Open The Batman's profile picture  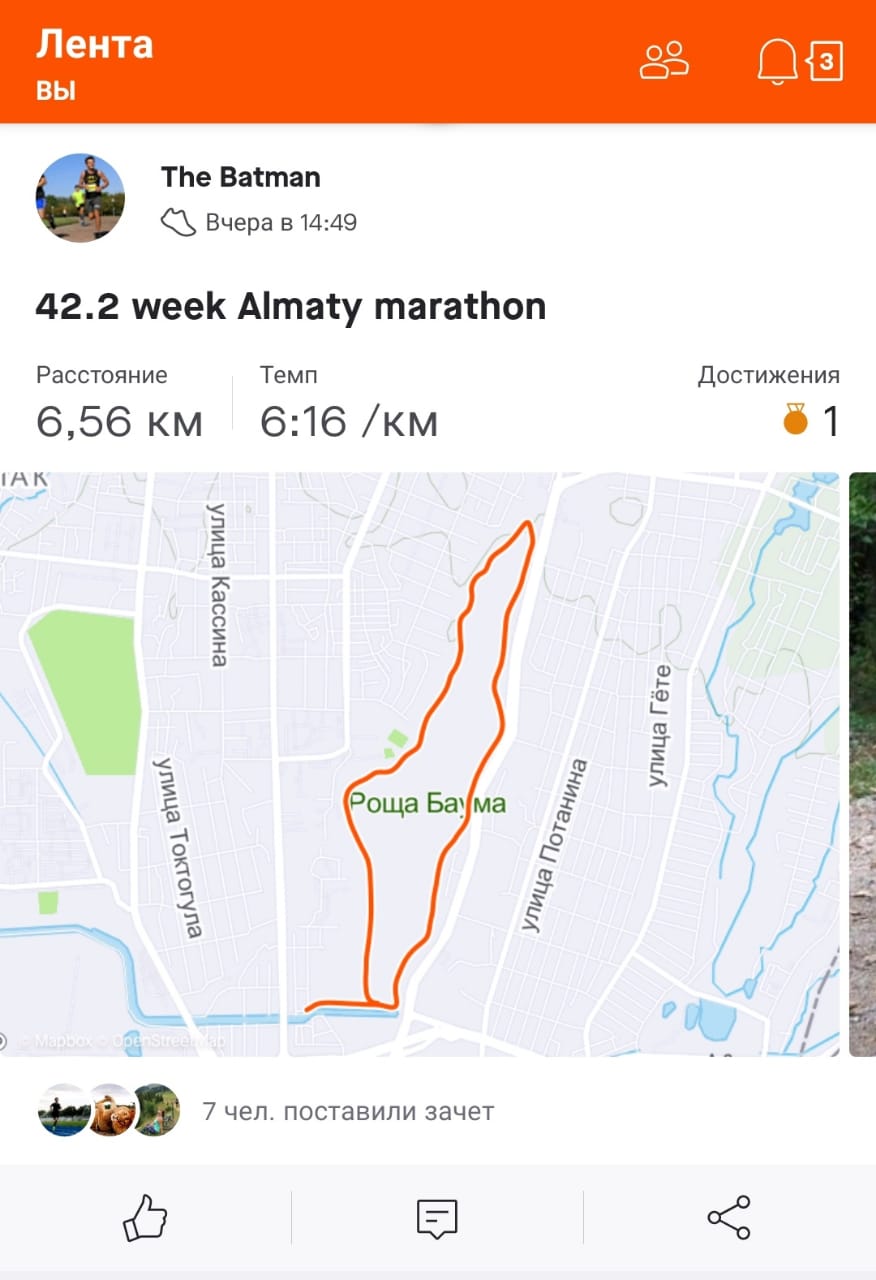pyautogui.click(x=80, y=198)
